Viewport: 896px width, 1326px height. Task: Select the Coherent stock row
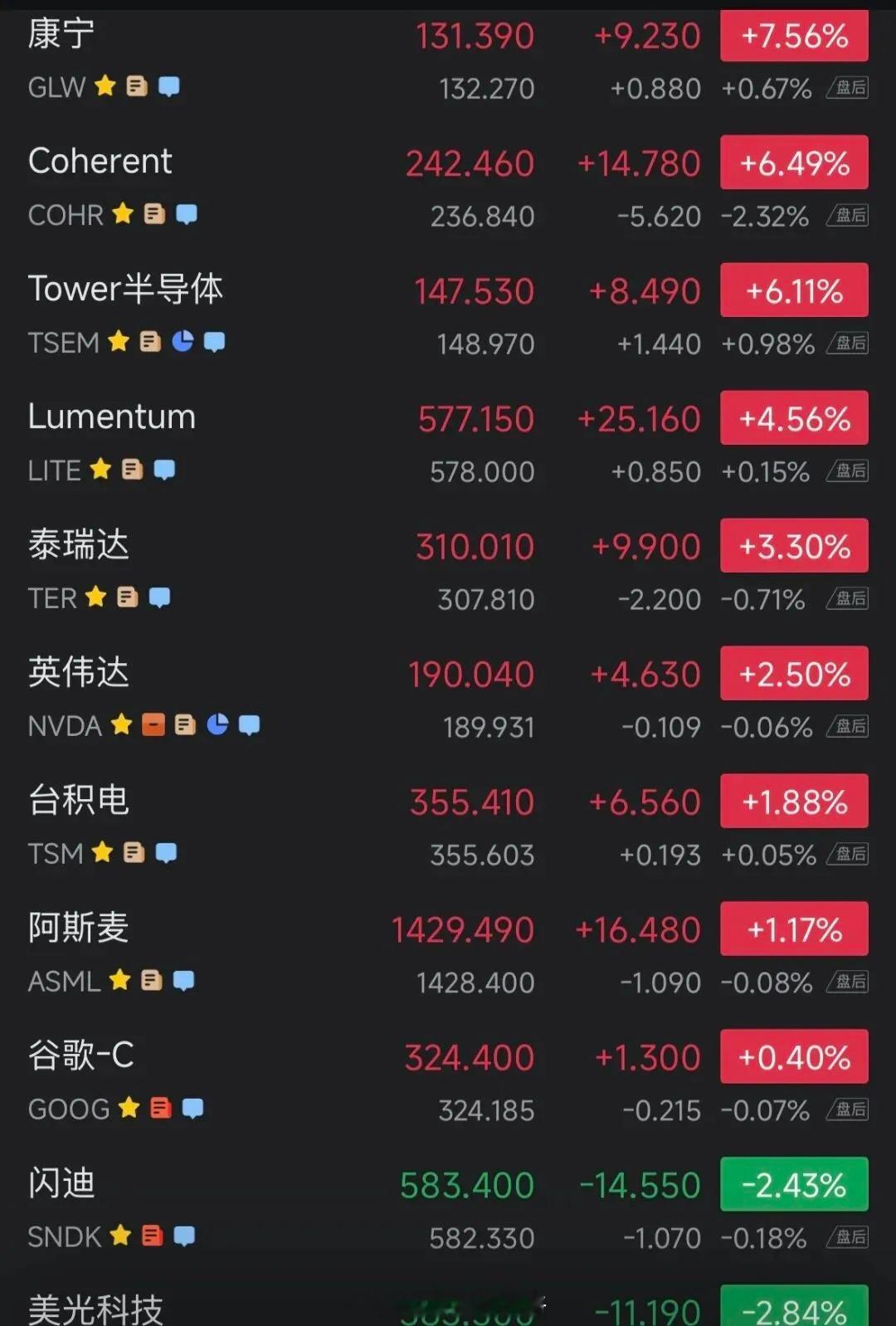100,161
